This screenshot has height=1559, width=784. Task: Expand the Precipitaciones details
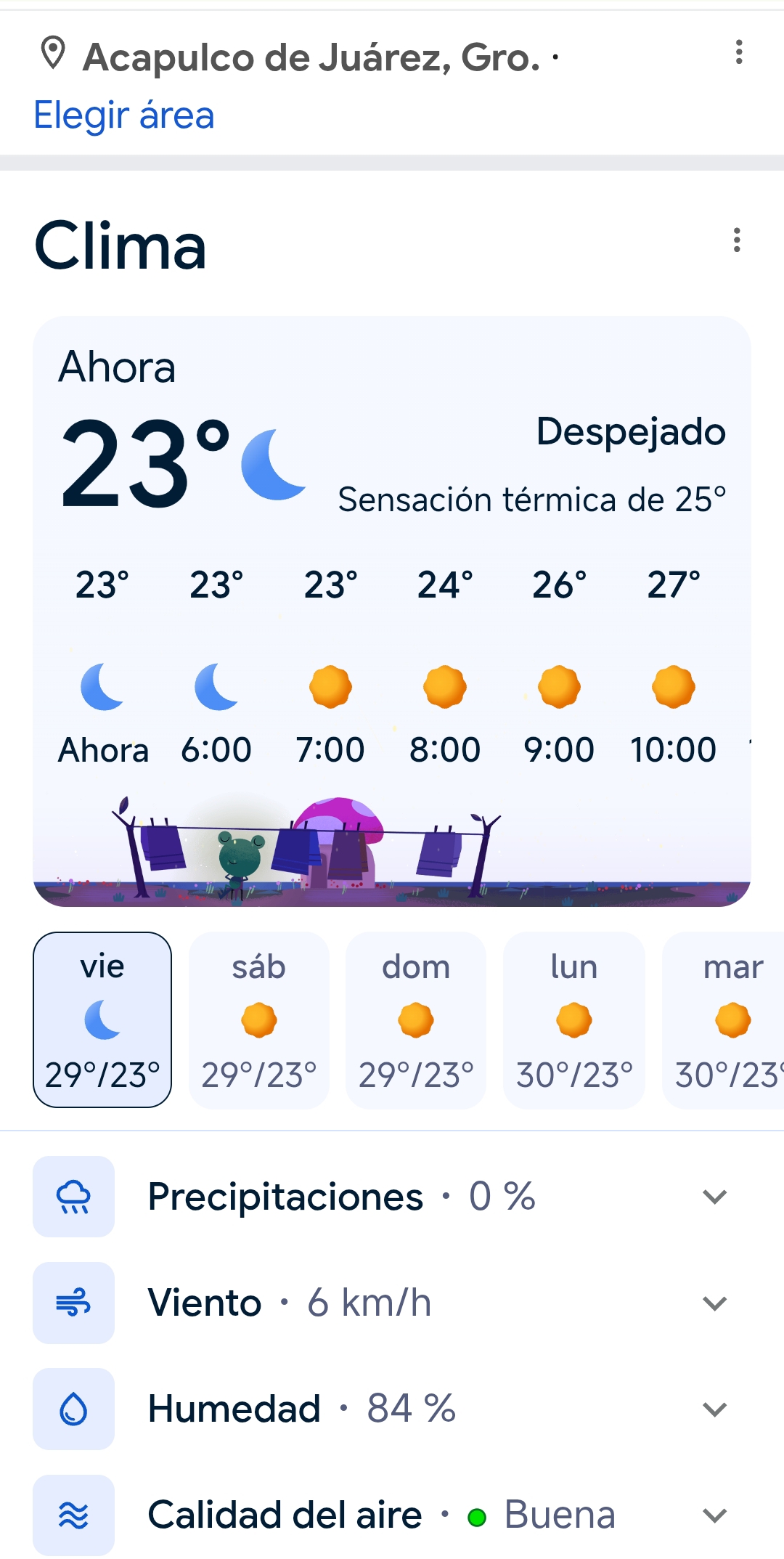714,1197
